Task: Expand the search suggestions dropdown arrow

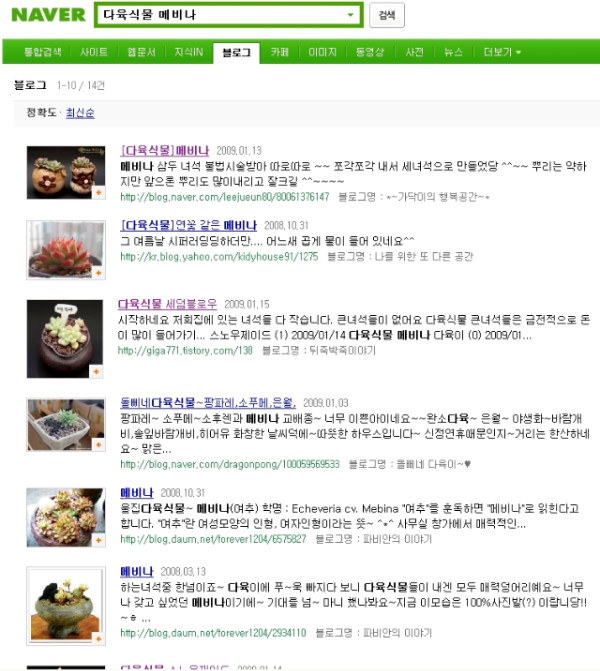Action: [350, 15]
